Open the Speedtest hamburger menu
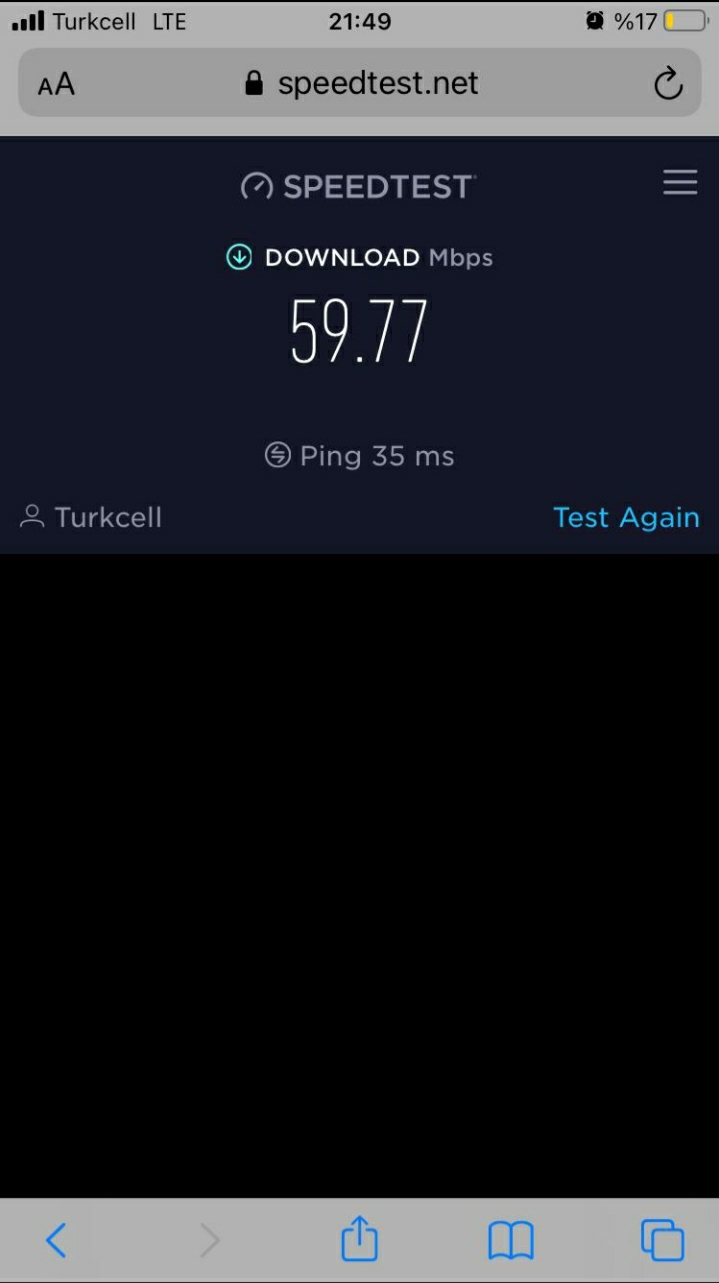The height and width of the screenshot is (1283, 719). pyautogui.click(x=680, y=182)
